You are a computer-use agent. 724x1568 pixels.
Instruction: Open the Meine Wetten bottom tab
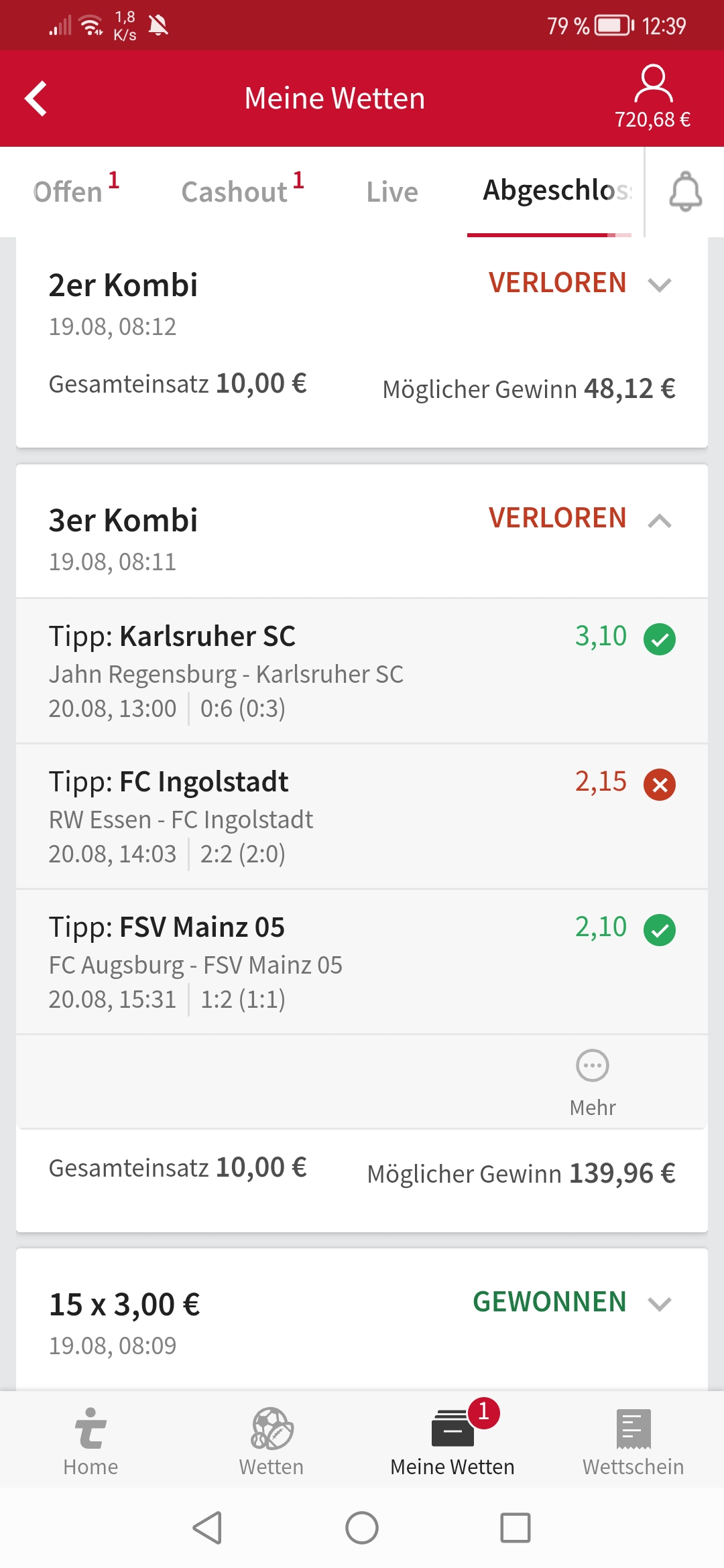tap(452, 1442)
